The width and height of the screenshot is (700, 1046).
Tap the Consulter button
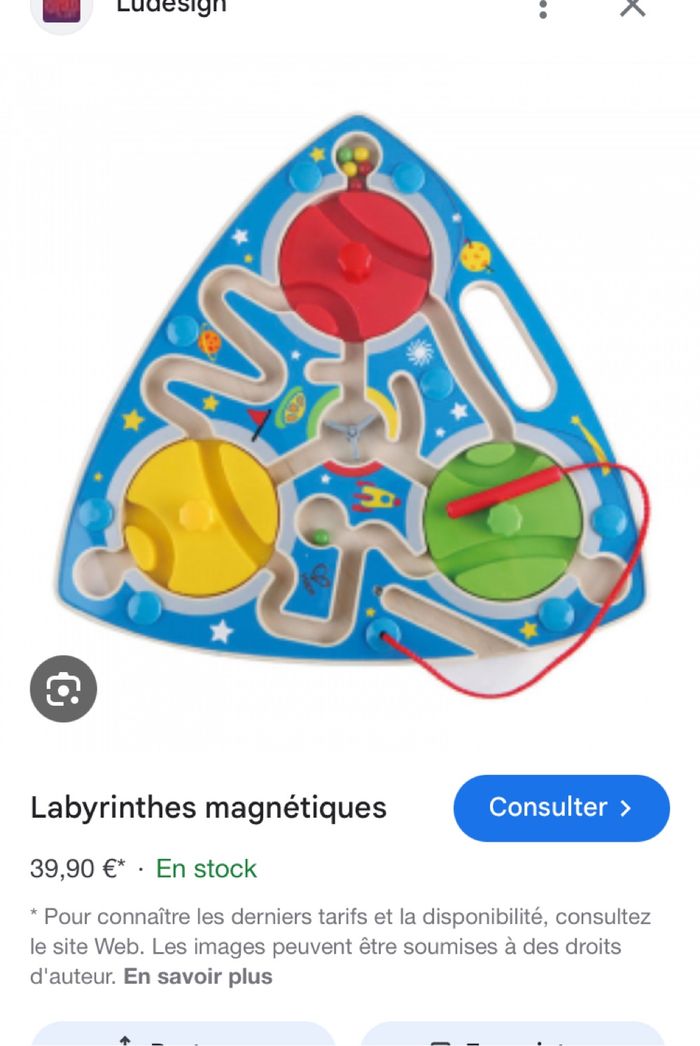pyautogui.click(x=561, y=808)
